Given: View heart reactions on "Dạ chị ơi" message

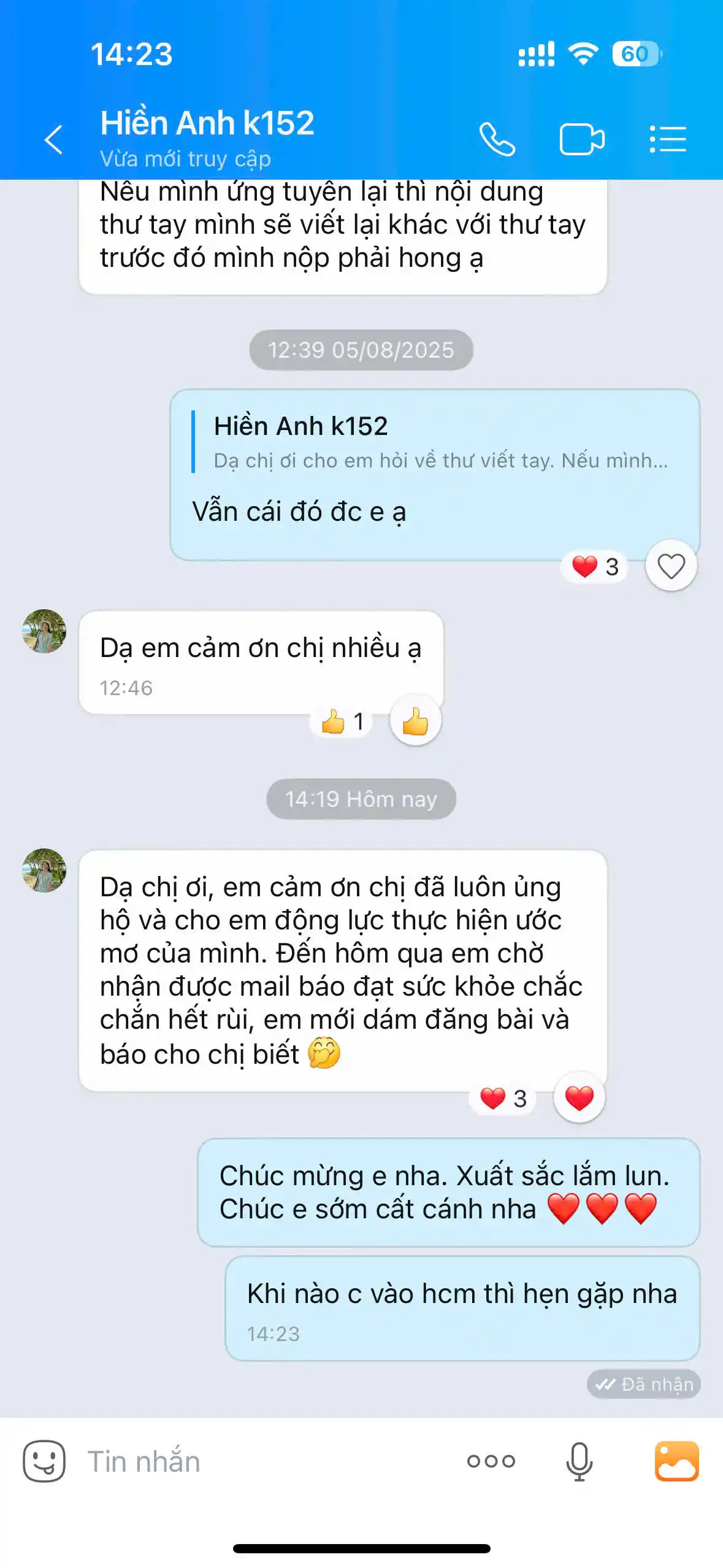Looking at the screenshot, I should (503, 1098).
